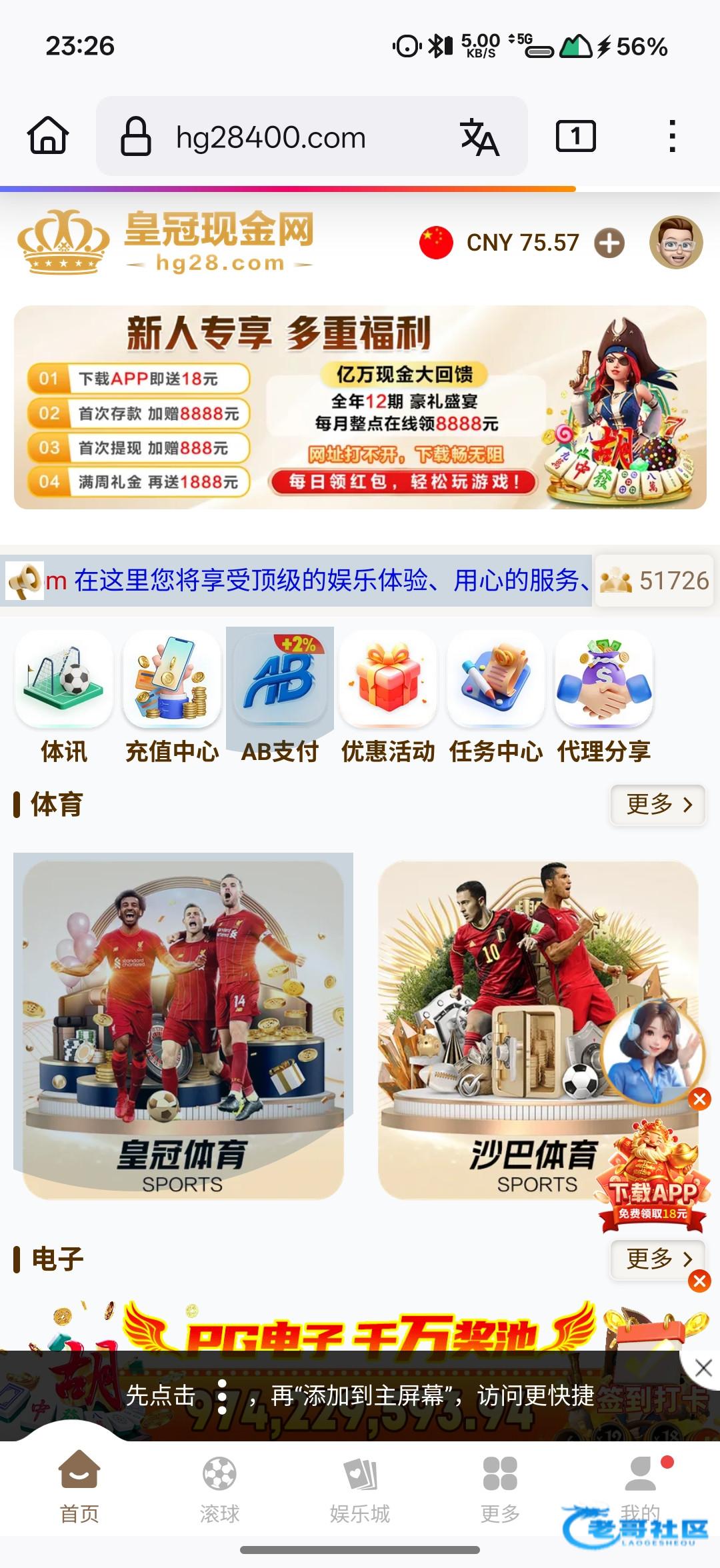Open the profile avatar
The image size is (720, 1568).
click(x=676, y=243)
